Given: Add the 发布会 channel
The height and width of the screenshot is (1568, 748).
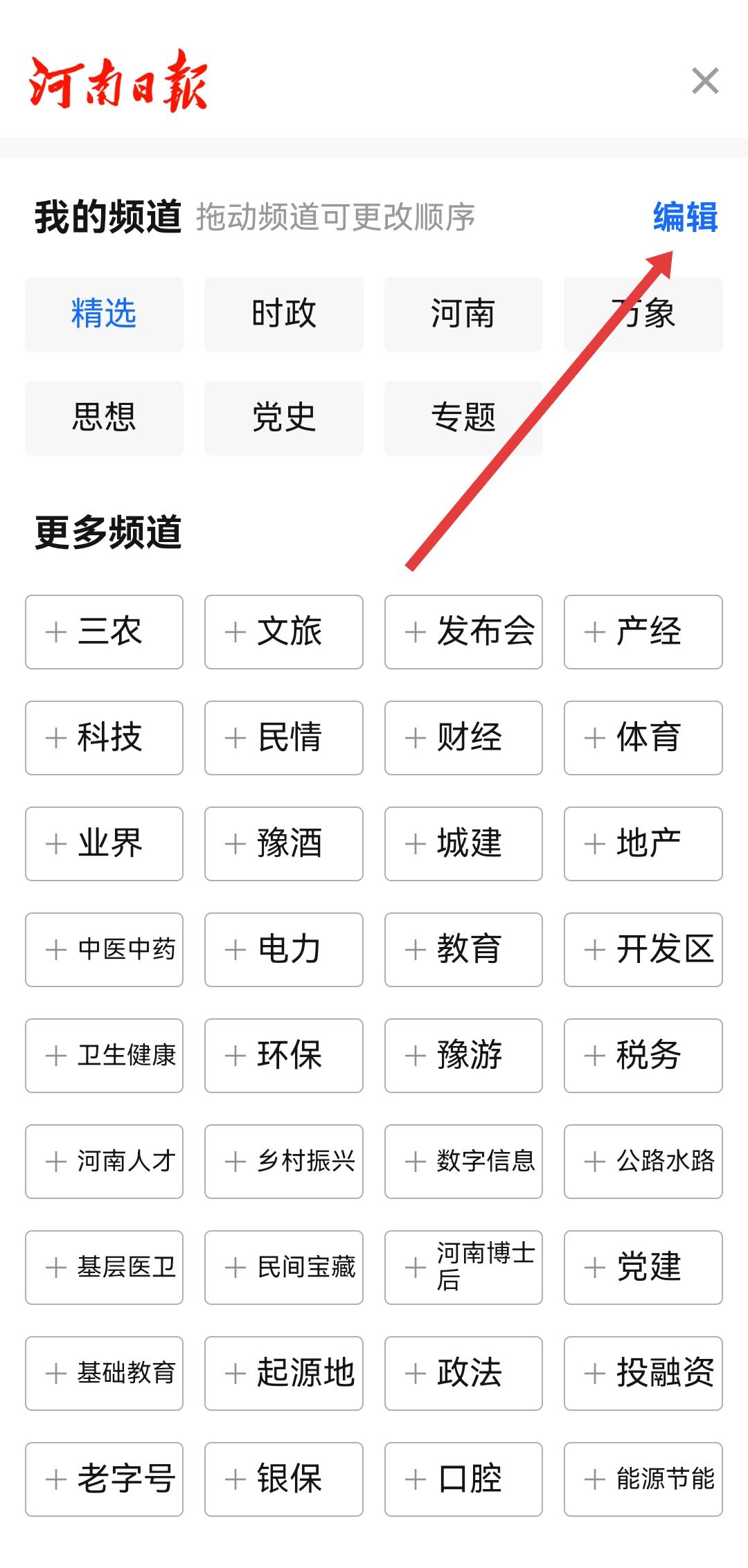Looking at the screenshot, I should (x=463, y=631).
